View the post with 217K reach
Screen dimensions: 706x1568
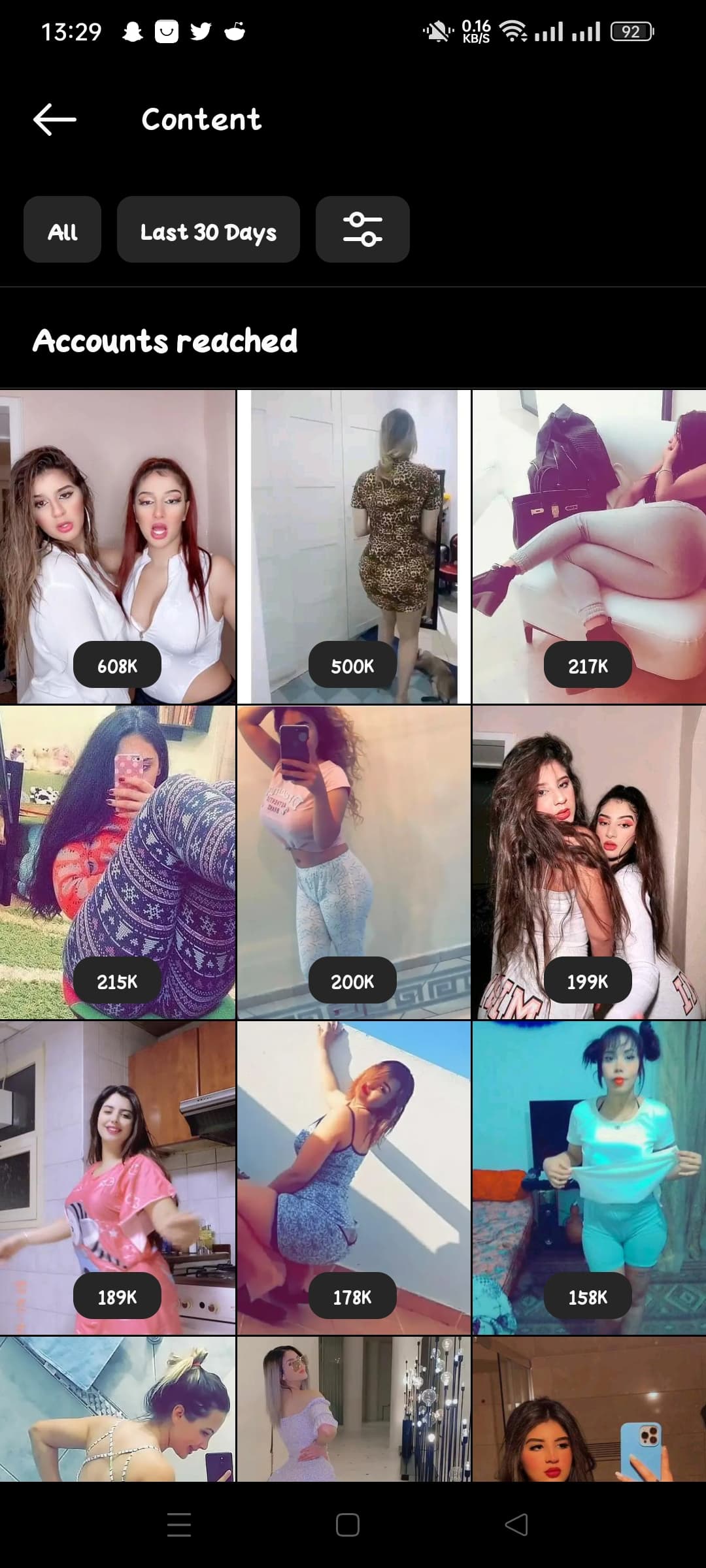click(x=588, y=546)
